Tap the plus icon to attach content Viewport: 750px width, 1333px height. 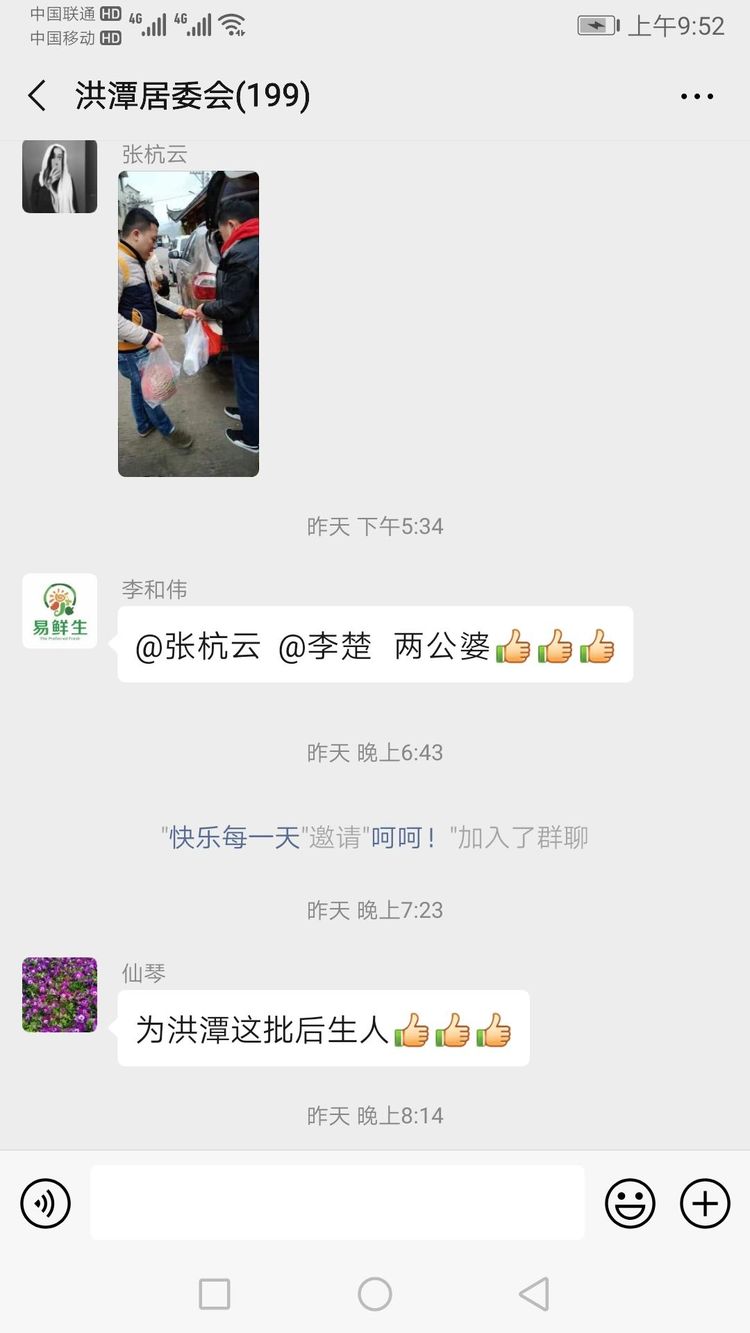click(705, 1203)
